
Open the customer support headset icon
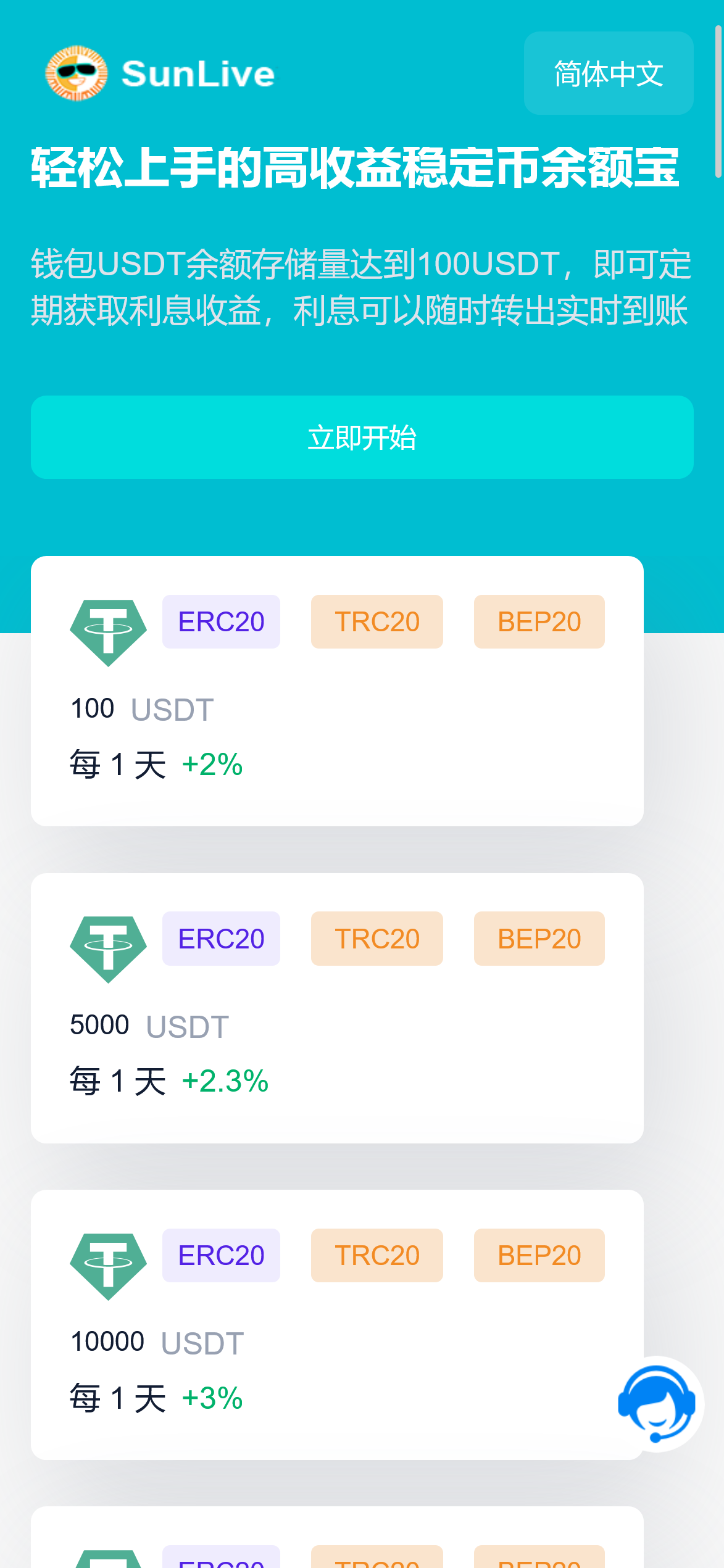[657, 1404]
